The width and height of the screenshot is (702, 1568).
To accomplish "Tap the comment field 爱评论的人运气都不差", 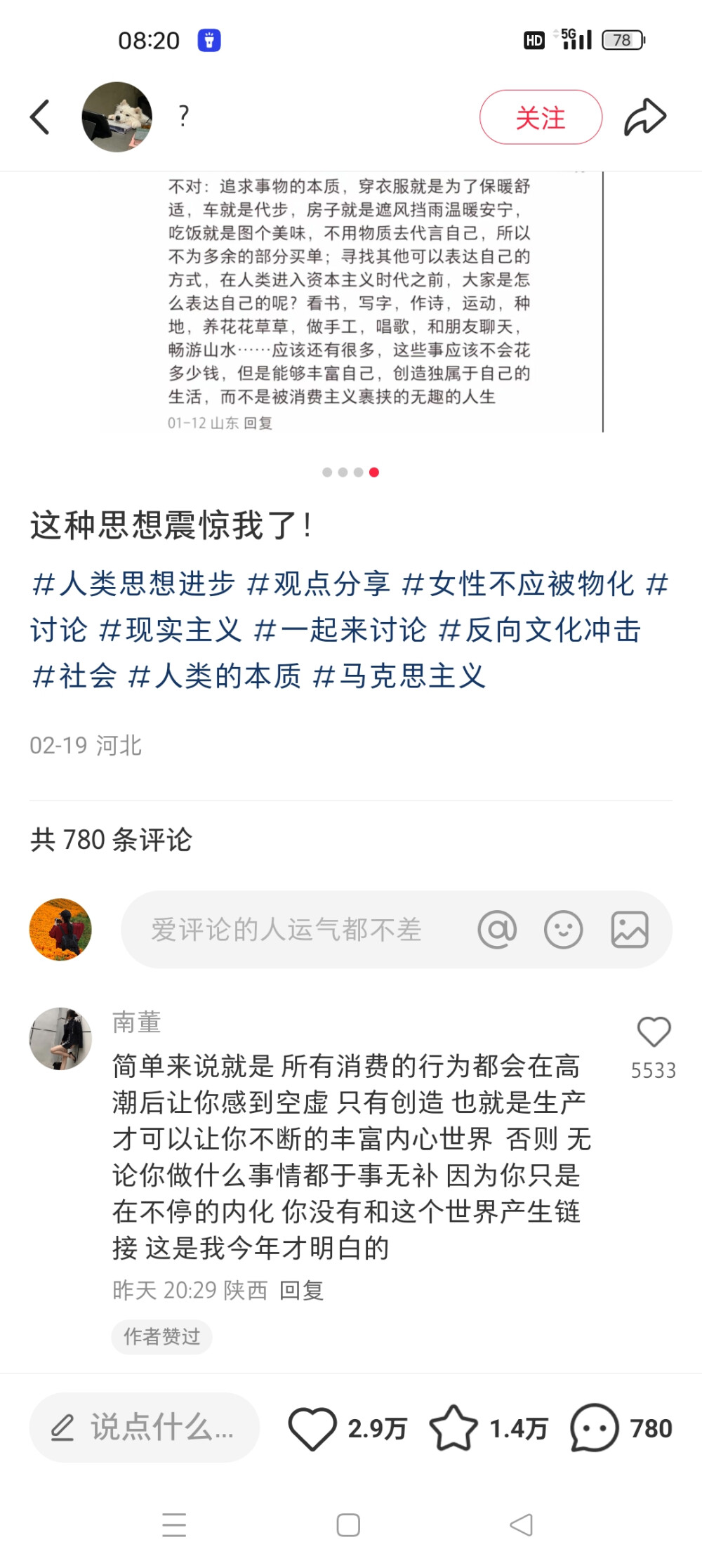I will click(286, 928).
